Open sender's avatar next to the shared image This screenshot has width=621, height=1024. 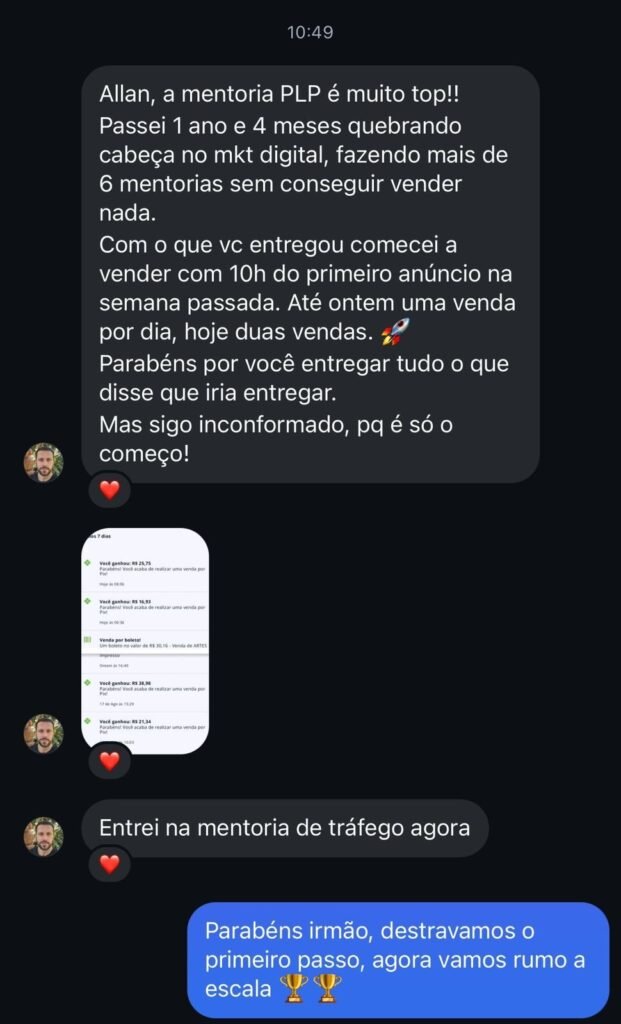coord(43,733)
